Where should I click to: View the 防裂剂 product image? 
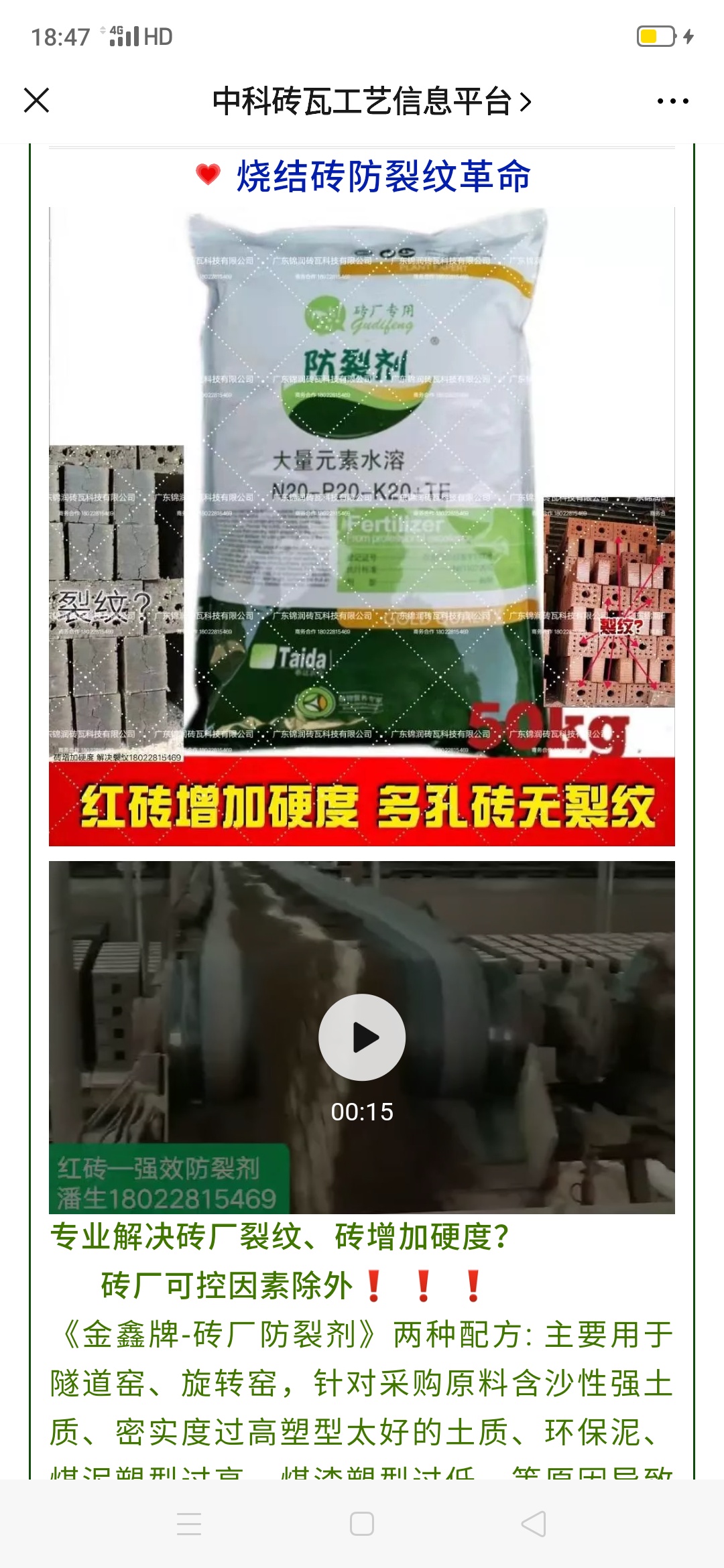pos(362,526)
